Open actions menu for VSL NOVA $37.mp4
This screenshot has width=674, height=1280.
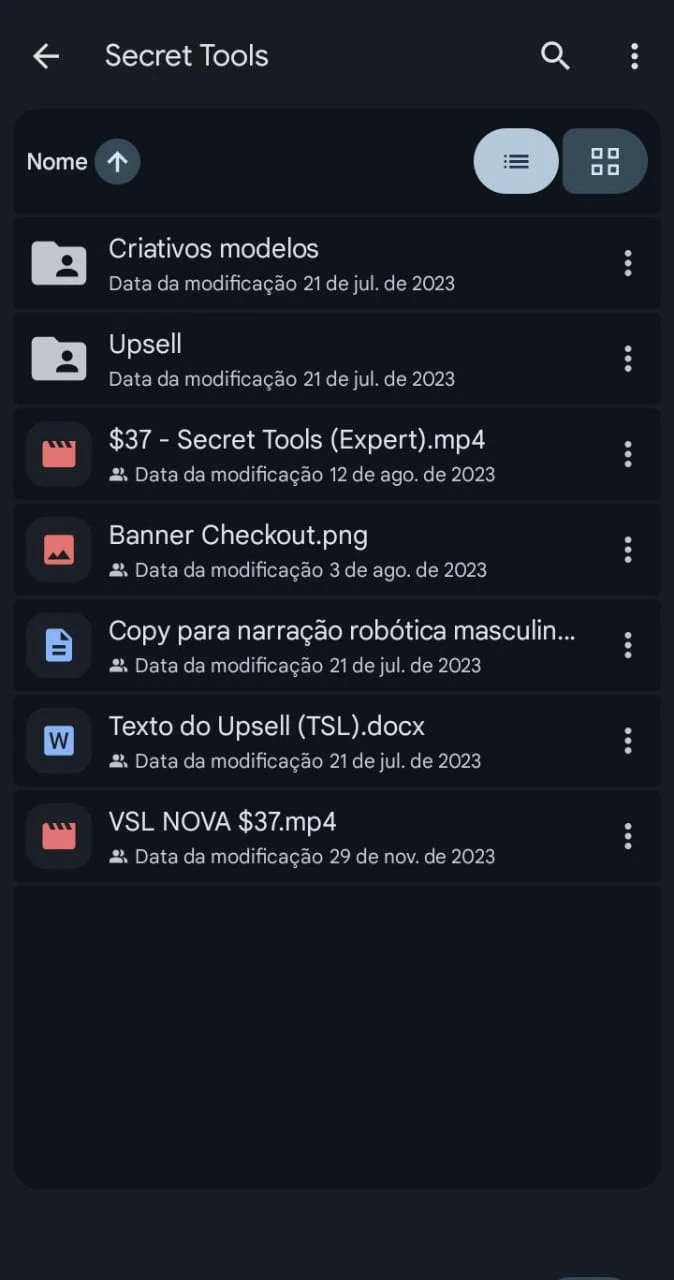(x=628, y=836)
